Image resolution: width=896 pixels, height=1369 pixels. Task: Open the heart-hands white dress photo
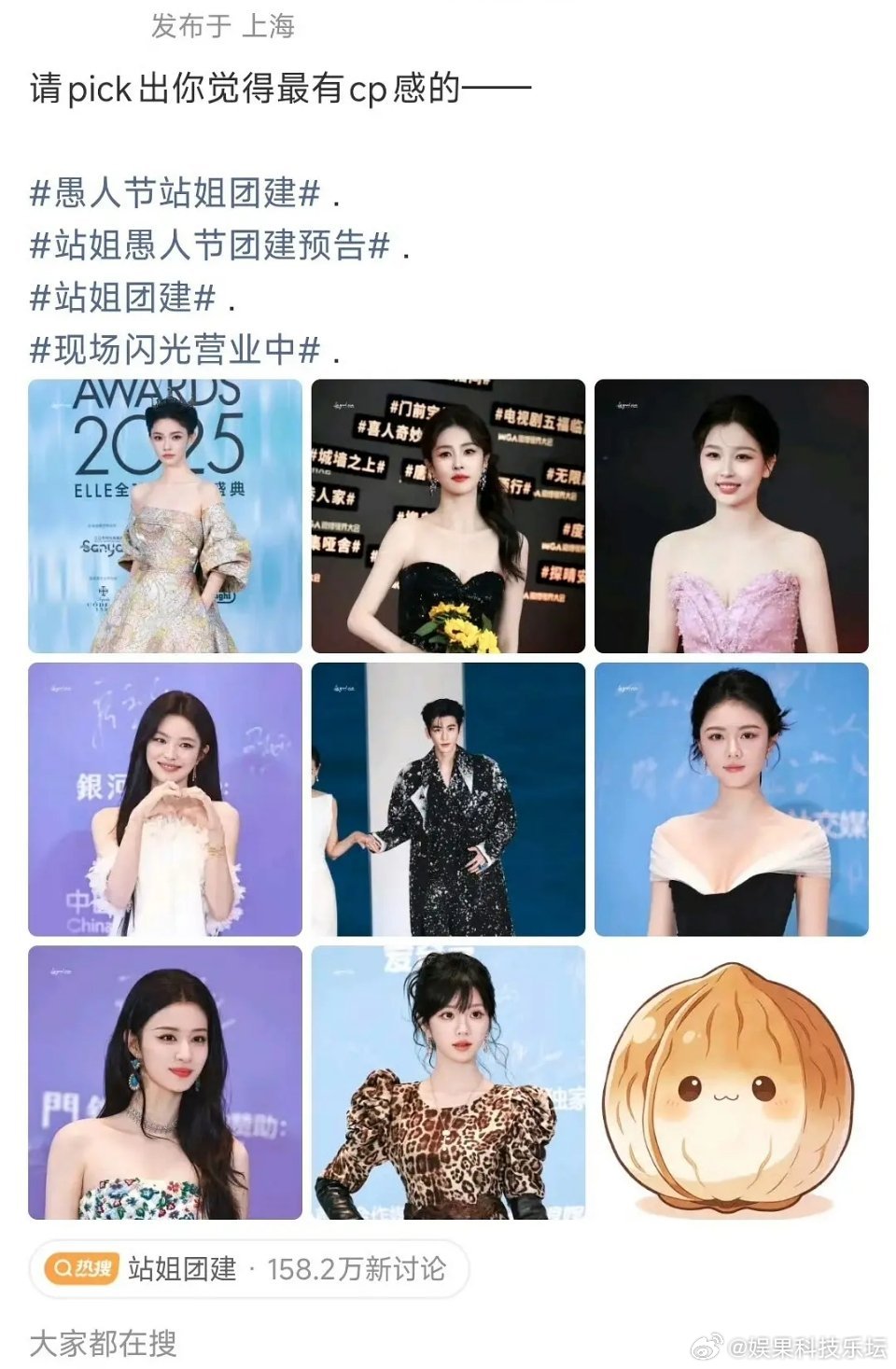169,798
